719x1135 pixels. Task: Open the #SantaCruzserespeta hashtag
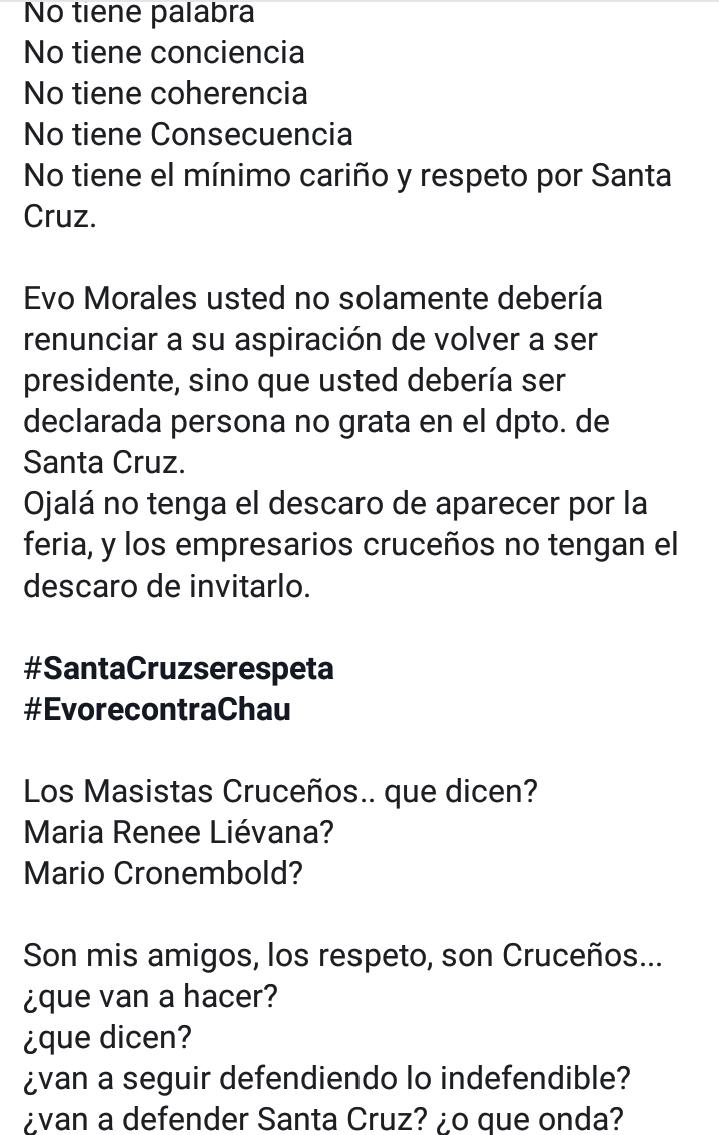click(178, 668)
